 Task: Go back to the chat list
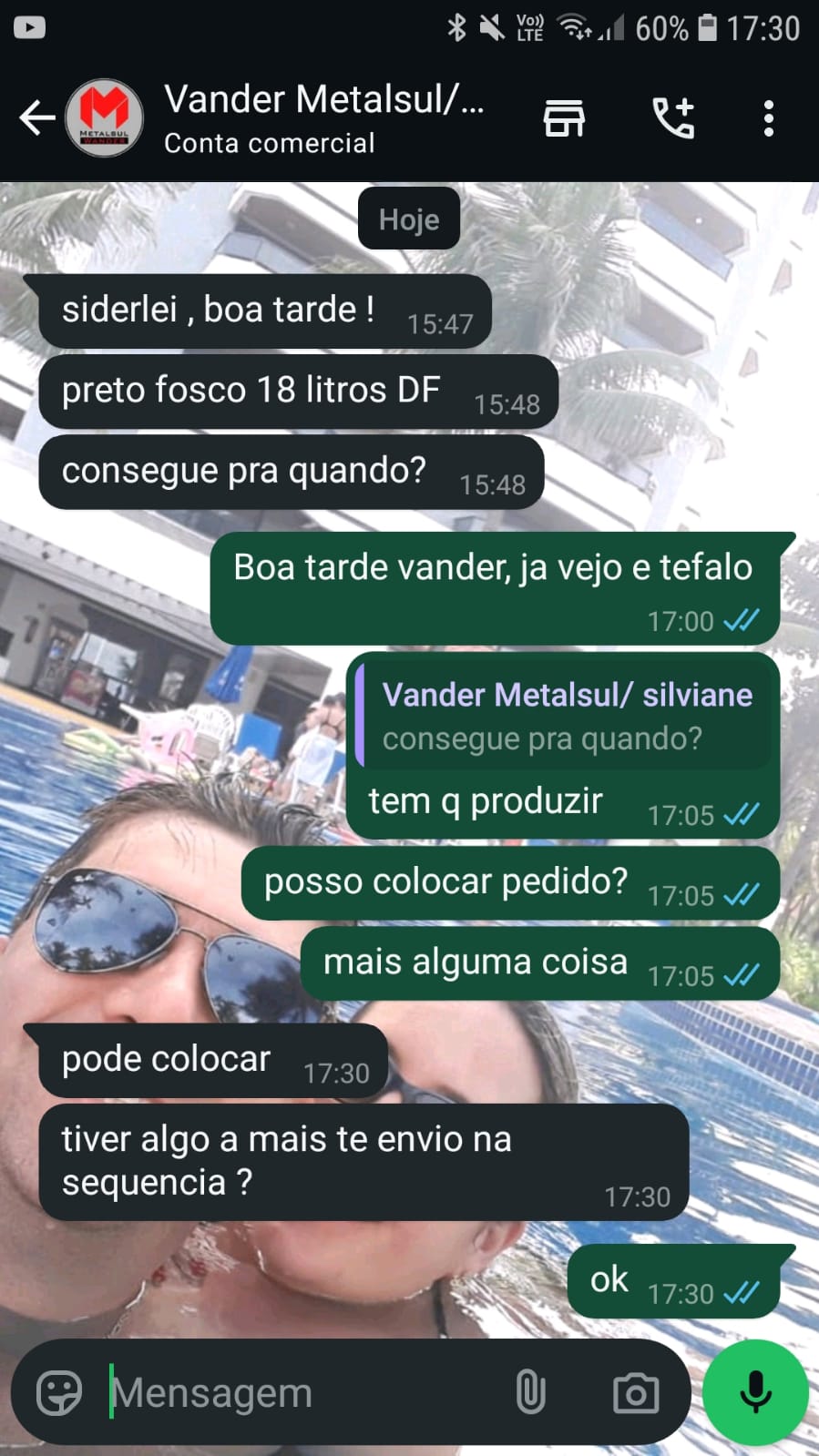[36, 118]
